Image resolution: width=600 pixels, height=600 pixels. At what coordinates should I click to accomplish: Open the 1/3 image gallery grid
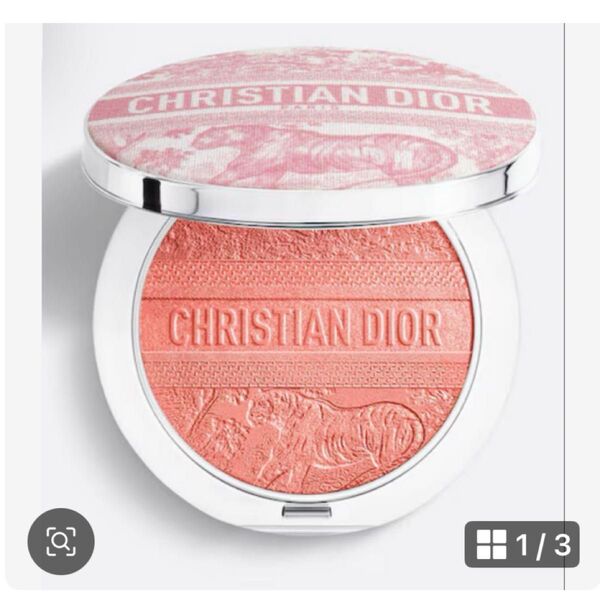522,545
